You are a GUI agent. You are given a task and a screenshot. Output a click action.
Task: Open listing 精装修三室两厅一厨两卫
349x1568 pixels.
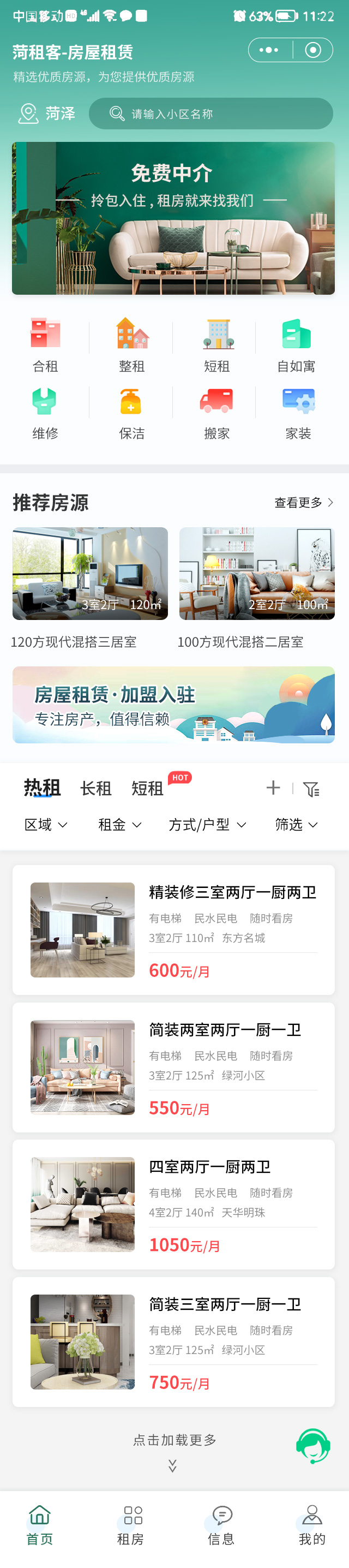[x=173, y=929]
